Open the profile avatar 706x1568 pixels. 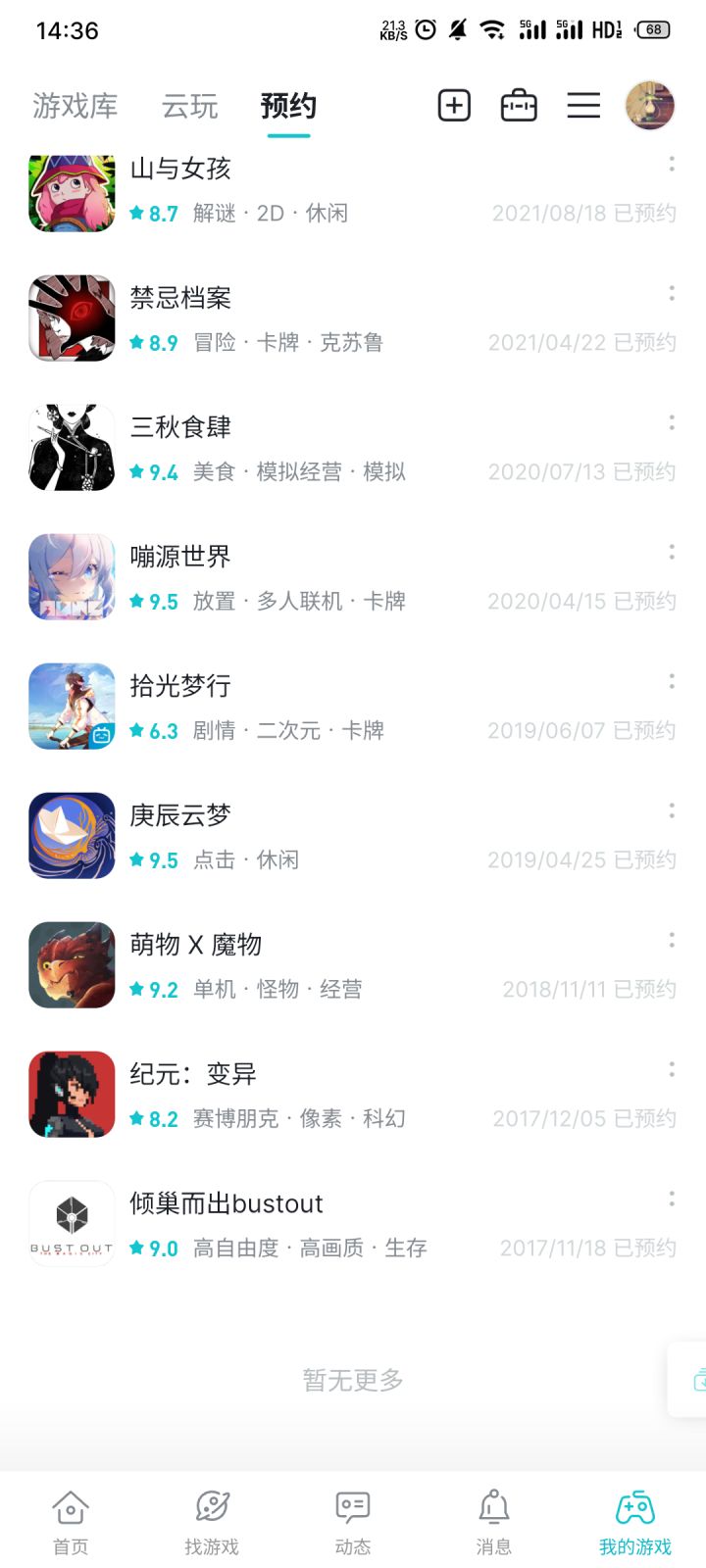pos(650,106)
